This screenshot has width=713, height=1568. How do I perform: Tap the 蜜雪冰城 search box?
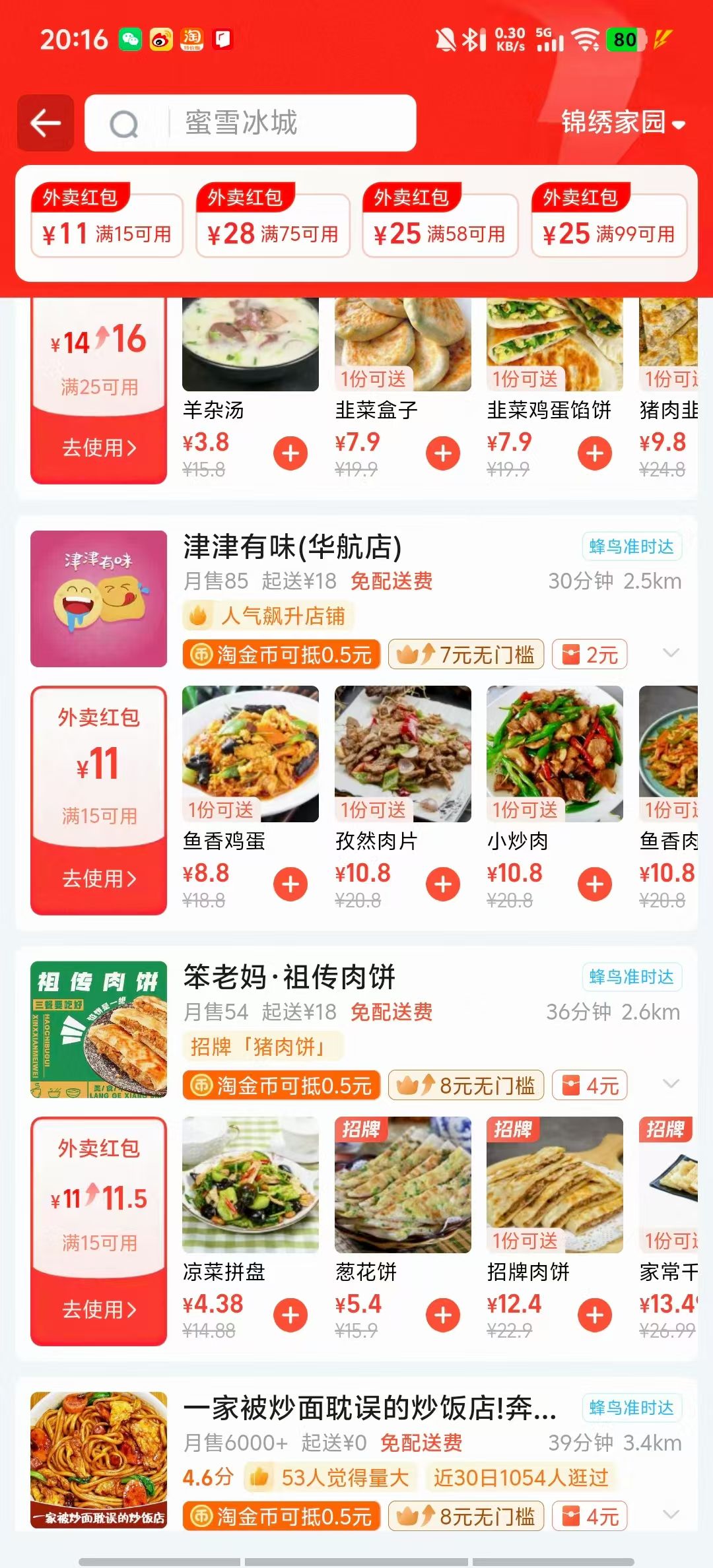point(251,123)
